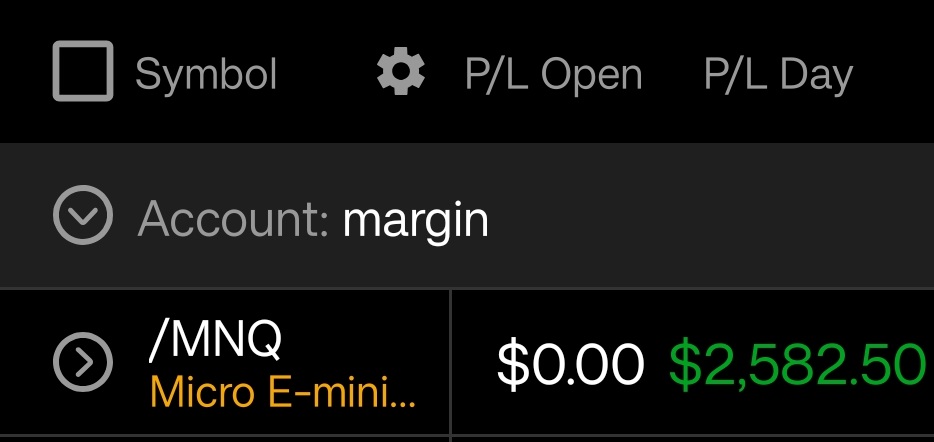Expand the /MNQ position row
Viewport: 934px width, 442px height.
(x=82, y=364)
